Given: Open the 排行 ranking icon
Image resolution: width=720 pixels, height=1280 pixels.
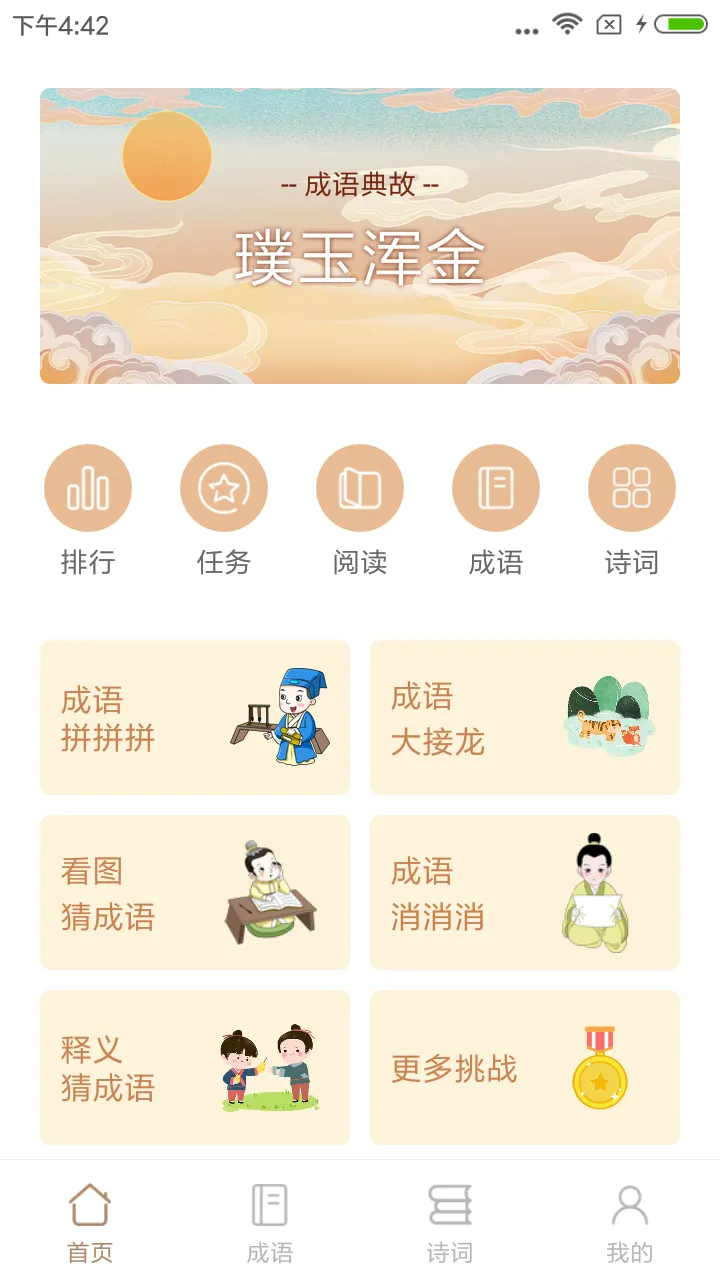Looking at the screenshot, I should [88, 487].
